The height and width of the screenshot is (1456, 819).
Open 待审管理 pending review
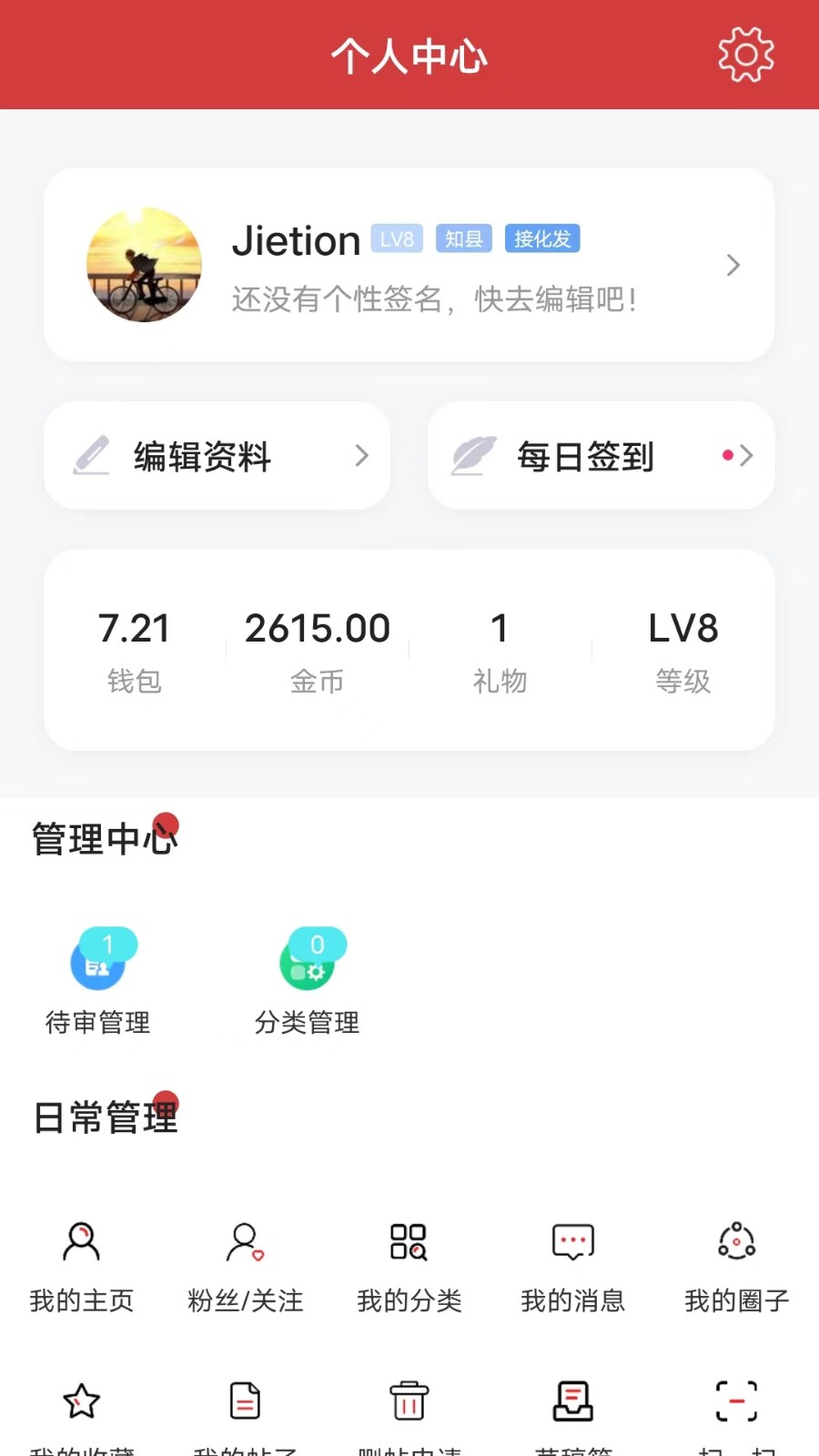98,983
